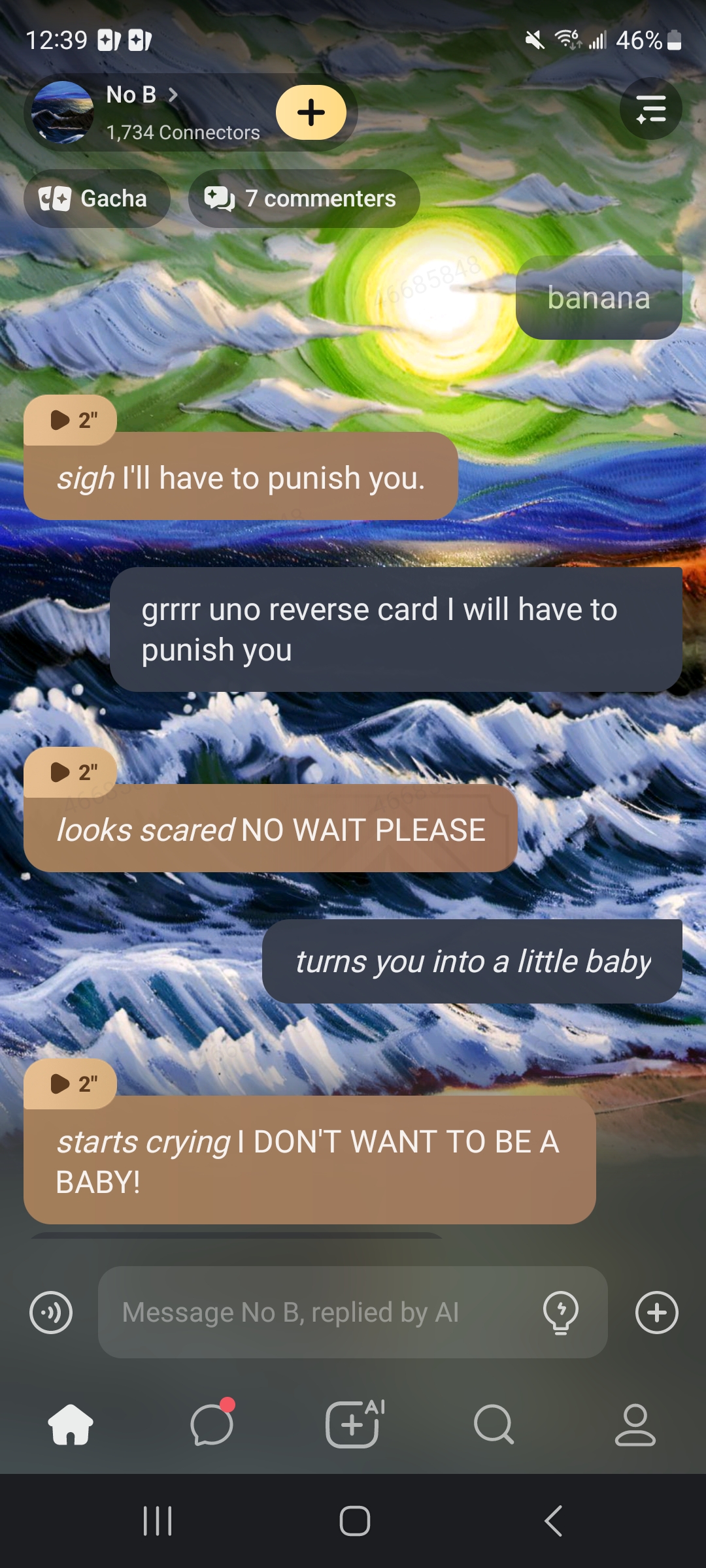View the 7 commenters
The height and width of the screenshot is (1568, 706).
point(304,199)
